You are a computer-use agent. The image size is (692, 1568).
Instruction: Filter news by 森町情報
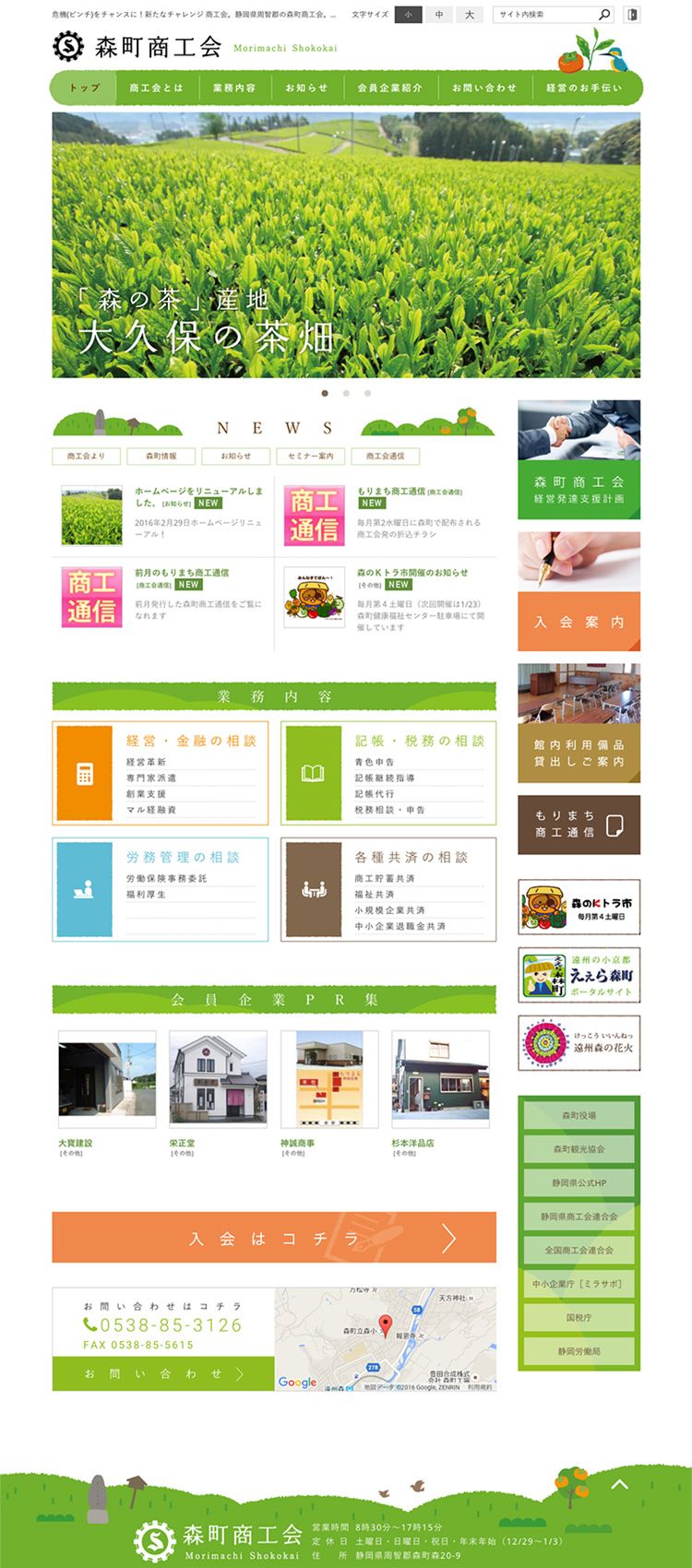point(161,456)
